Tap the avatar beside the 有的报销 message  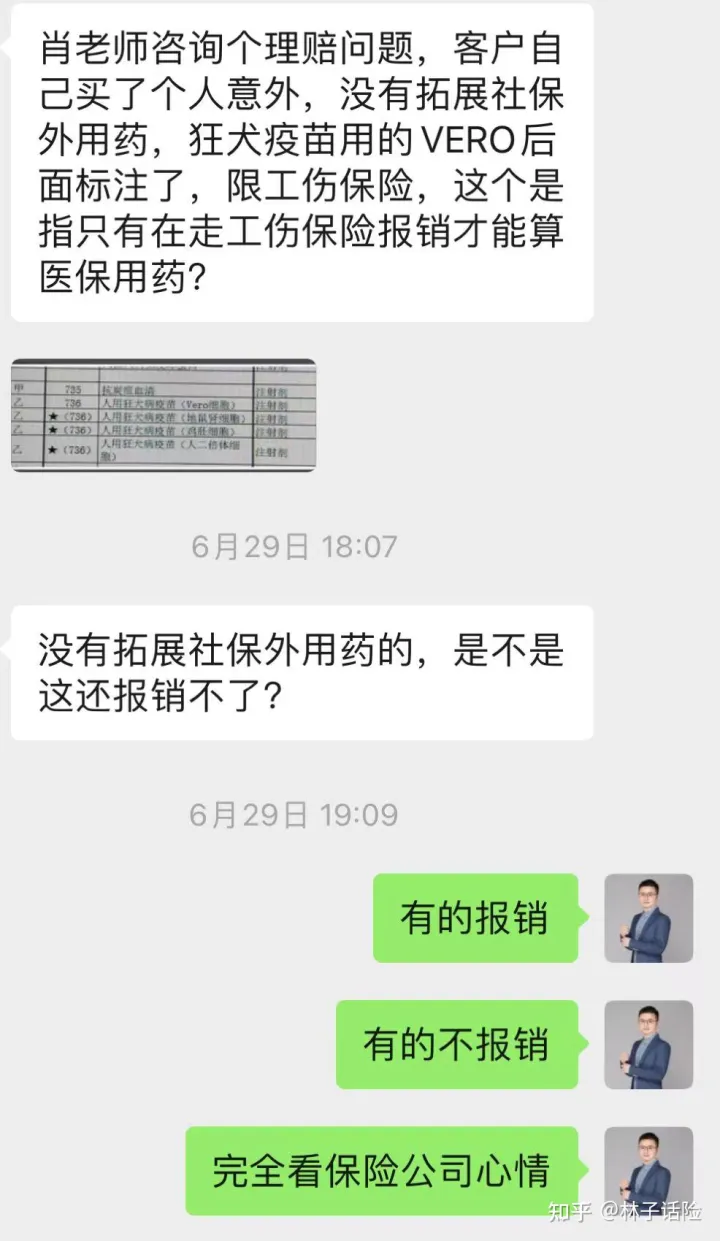pos(648,918)
